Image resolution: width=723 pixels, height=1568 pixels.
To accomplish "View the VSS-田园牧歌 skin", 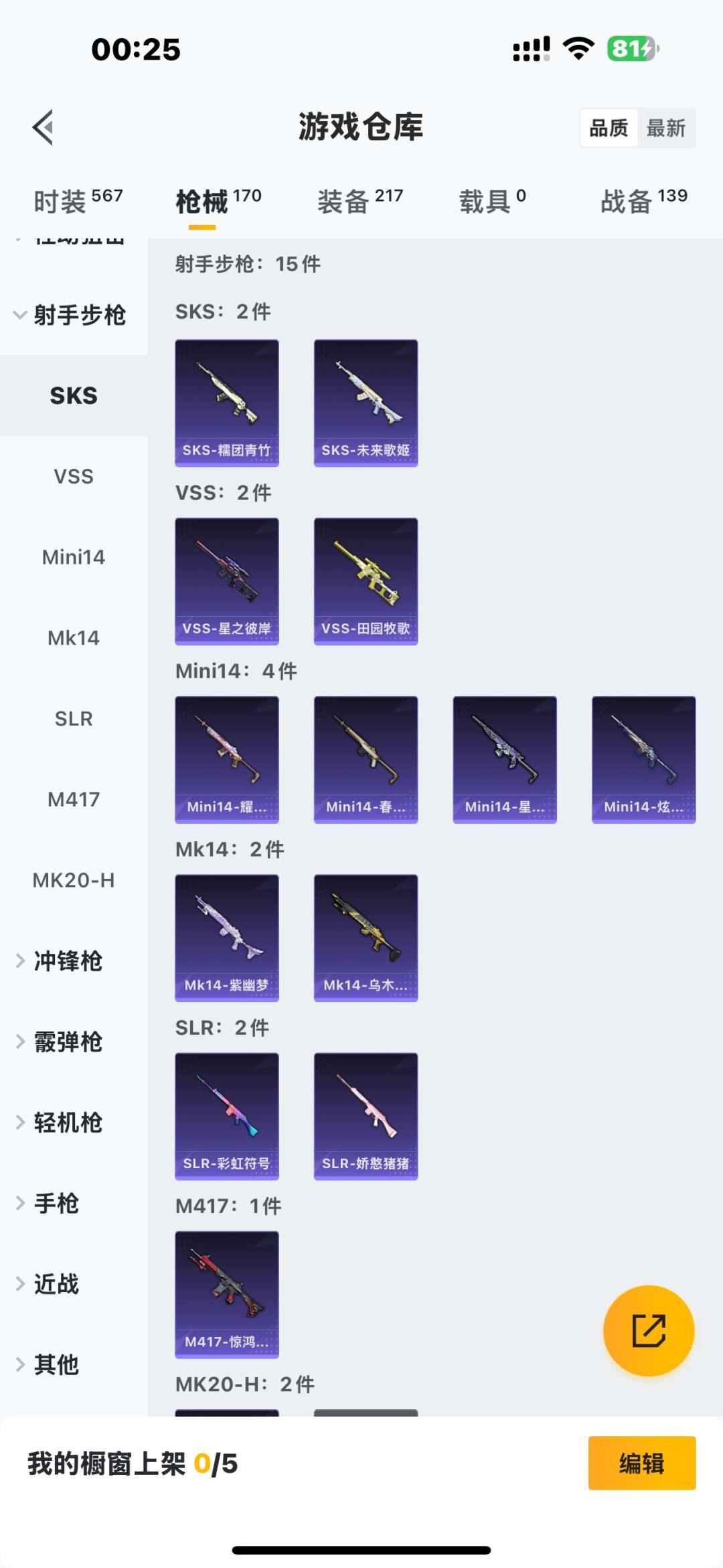I will (x=366, y=581).
